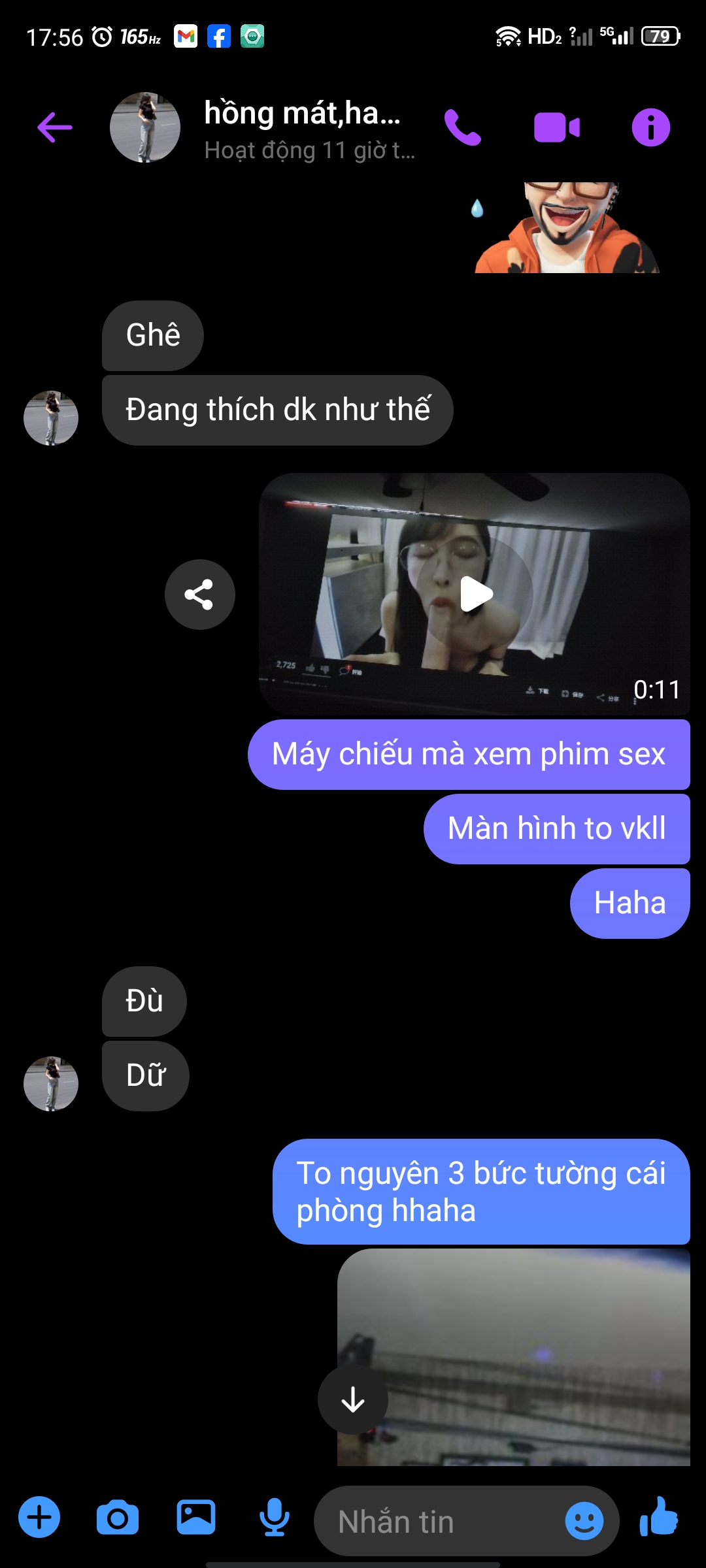
Task: Go back to the chat list
Action: point(55,127)
